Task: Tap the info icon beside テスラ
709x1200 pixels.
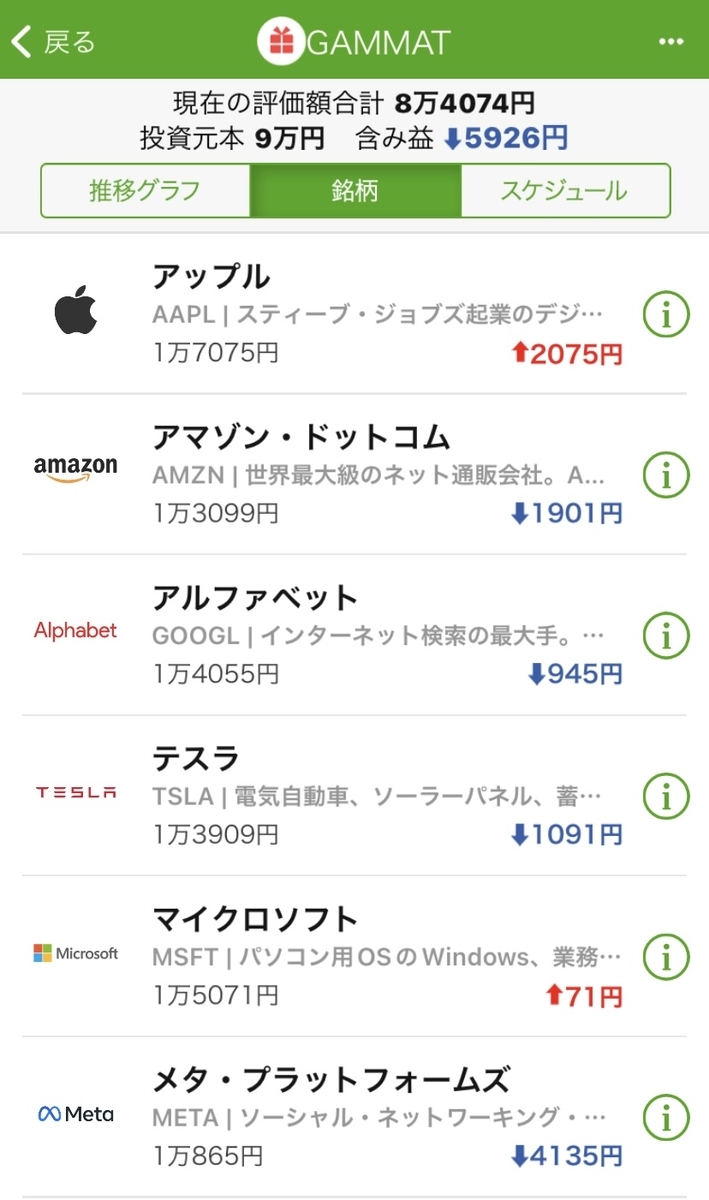Action: pos(666,796)
